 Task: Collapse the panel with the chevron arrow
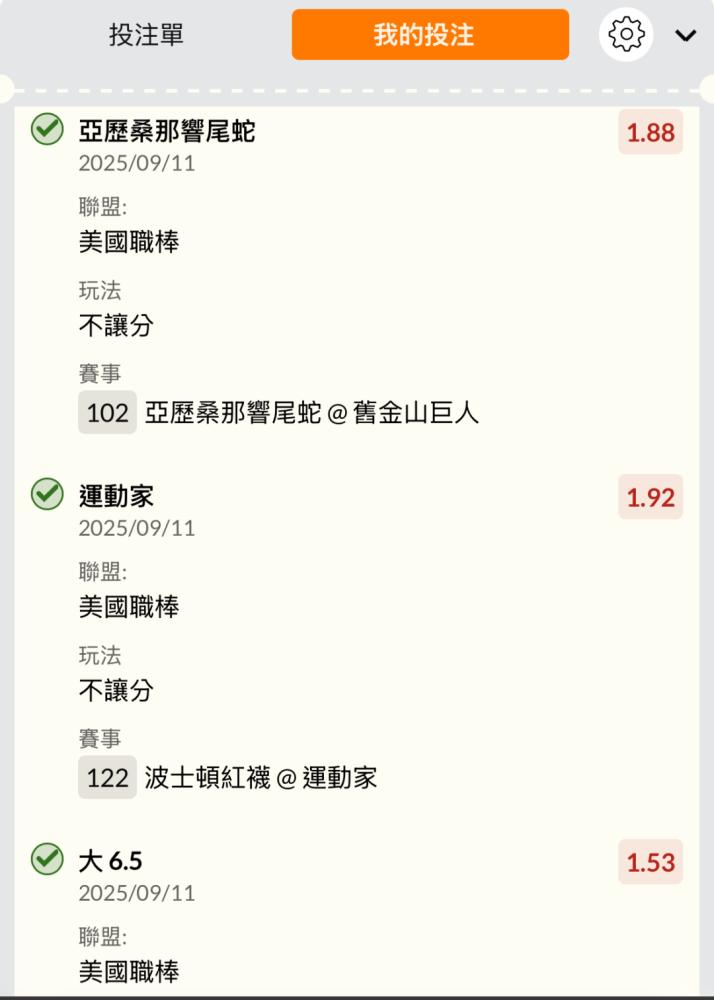coord(685,35)
